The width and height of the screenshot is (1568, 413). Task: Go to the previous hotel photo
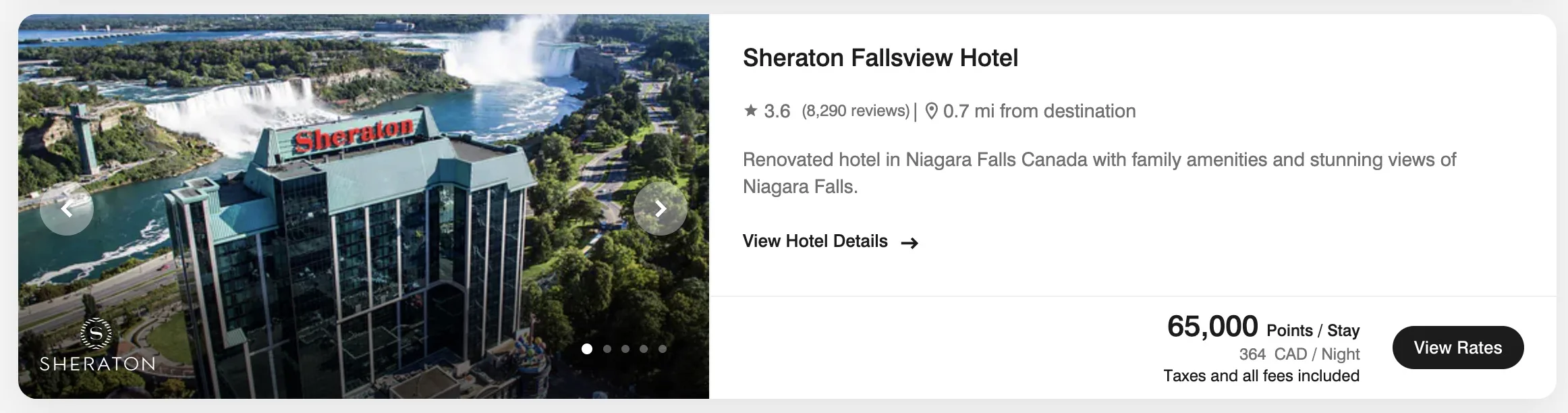tap(67, 209)
